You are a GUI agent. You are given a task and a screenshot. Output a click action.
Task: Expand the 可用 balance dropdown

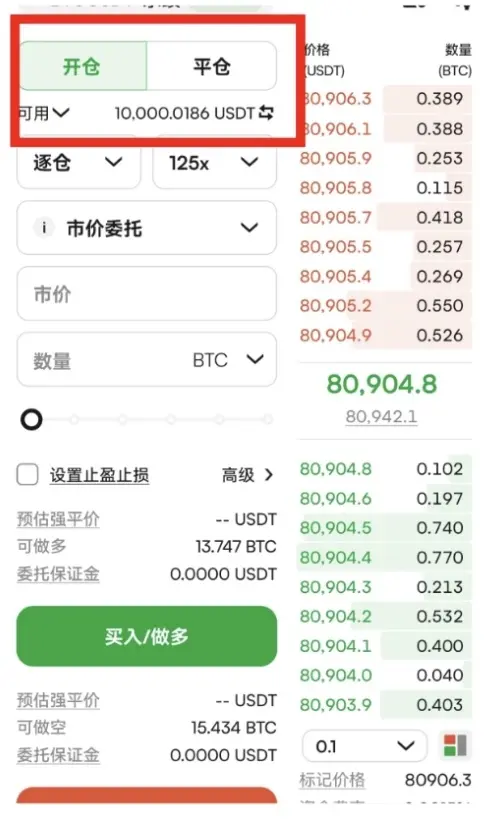pyautogui.click(x=44, y=113)
